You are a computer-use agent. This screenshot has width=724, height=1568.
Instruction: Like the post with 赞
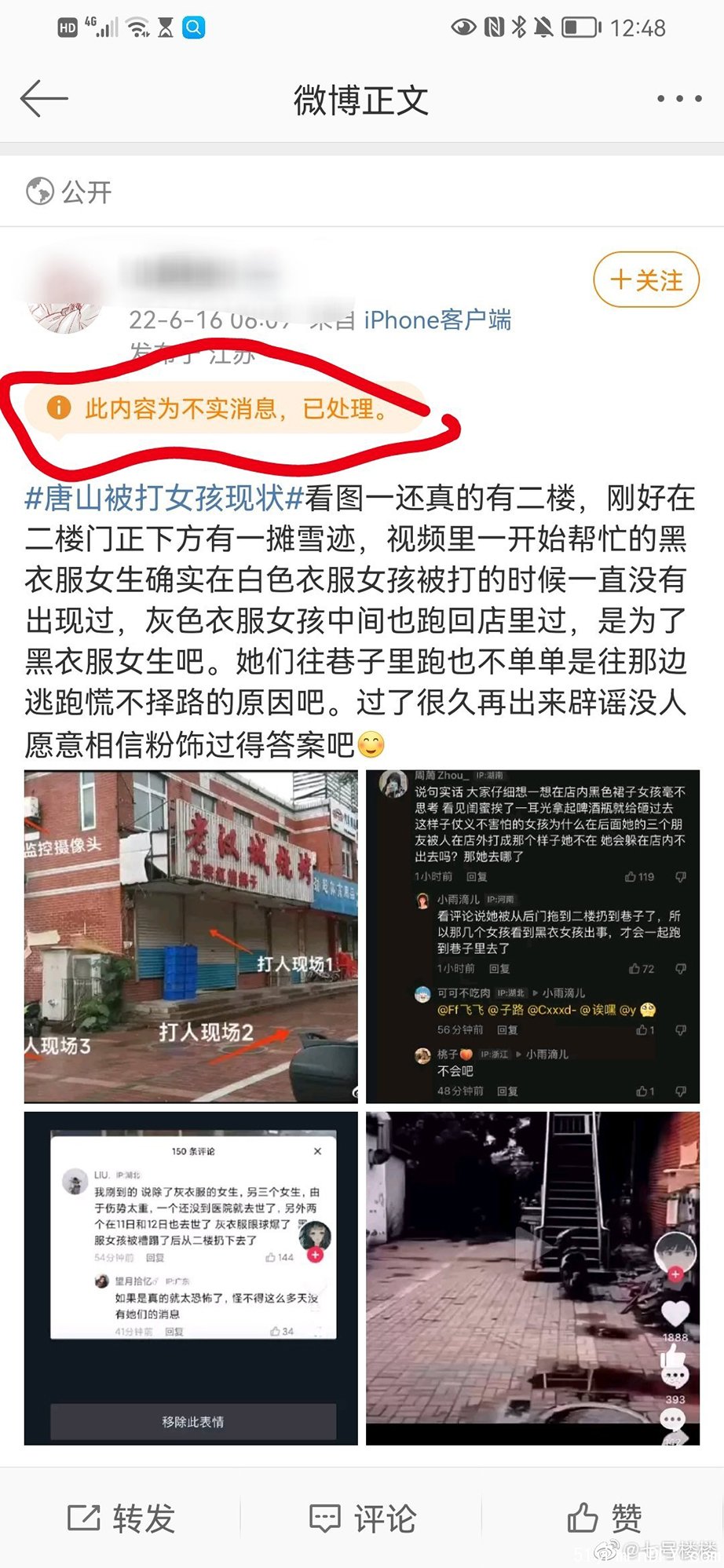tap(605, 1518)
